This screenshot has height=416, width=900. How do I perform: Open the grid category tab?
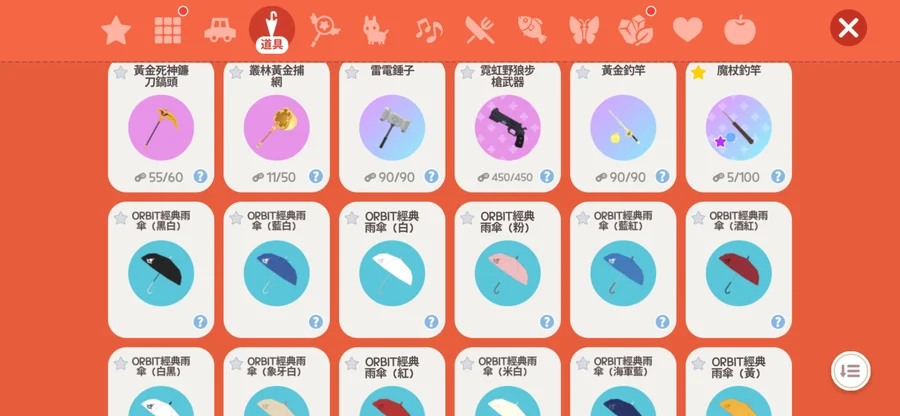click(x=168, y=30)
